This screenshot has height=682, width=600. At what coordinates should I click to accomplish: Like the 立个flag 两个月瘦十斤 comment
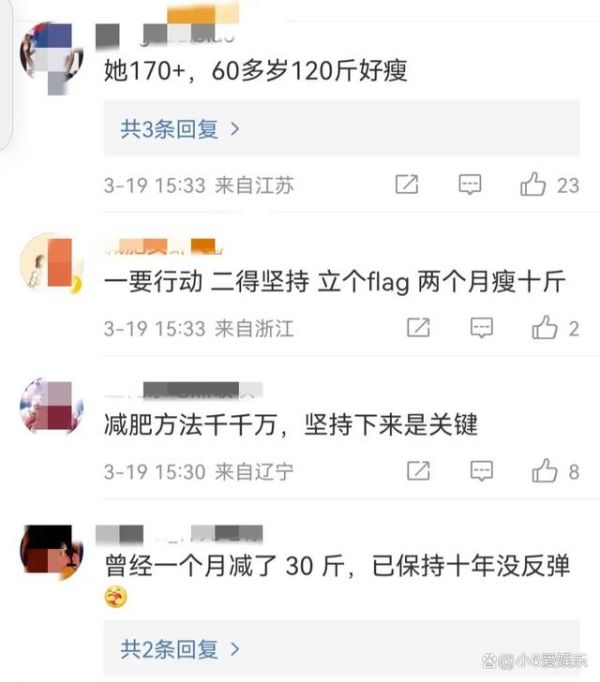(545, 328)
